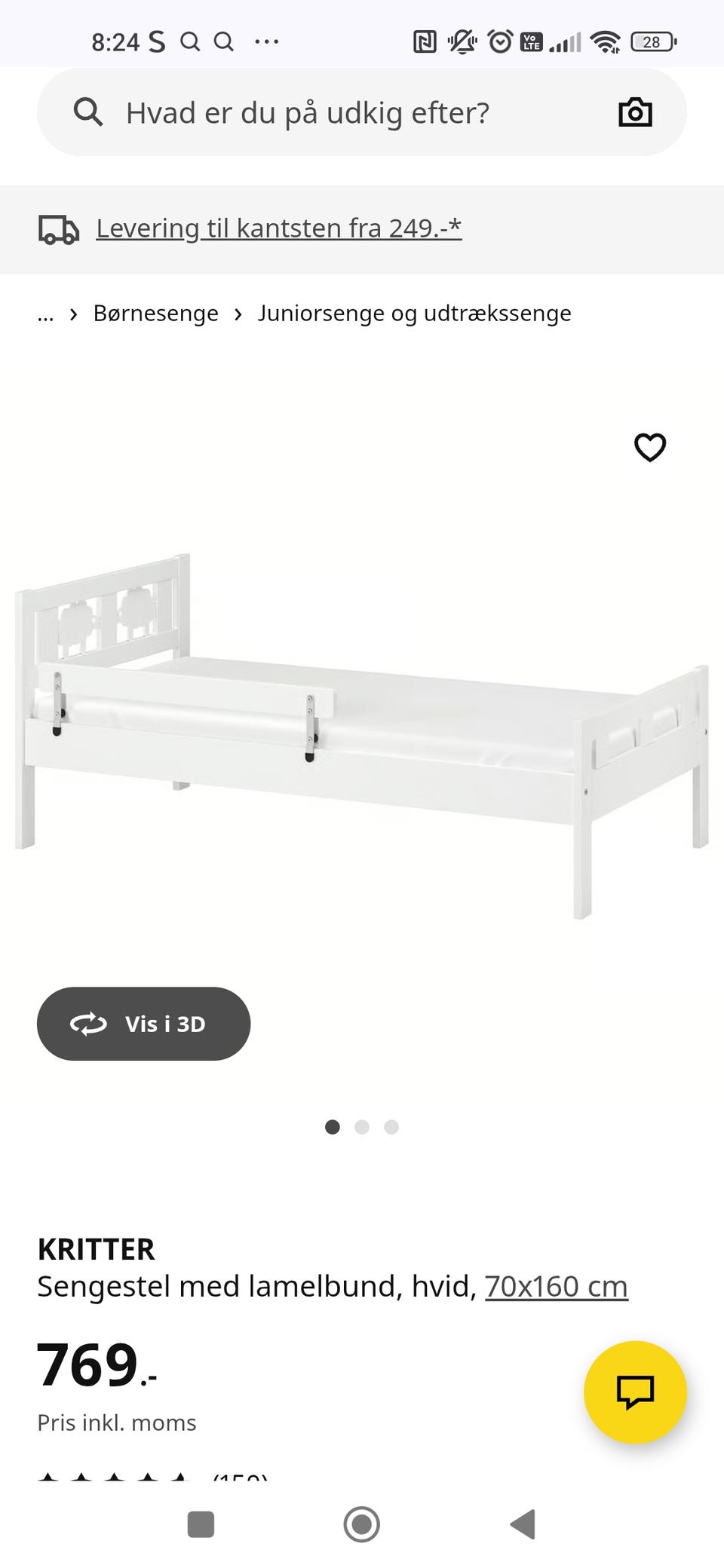Go to the Børnesenge breadcrumb
724x1568 pixels.
pyautogui.click(x=156, y=313)
